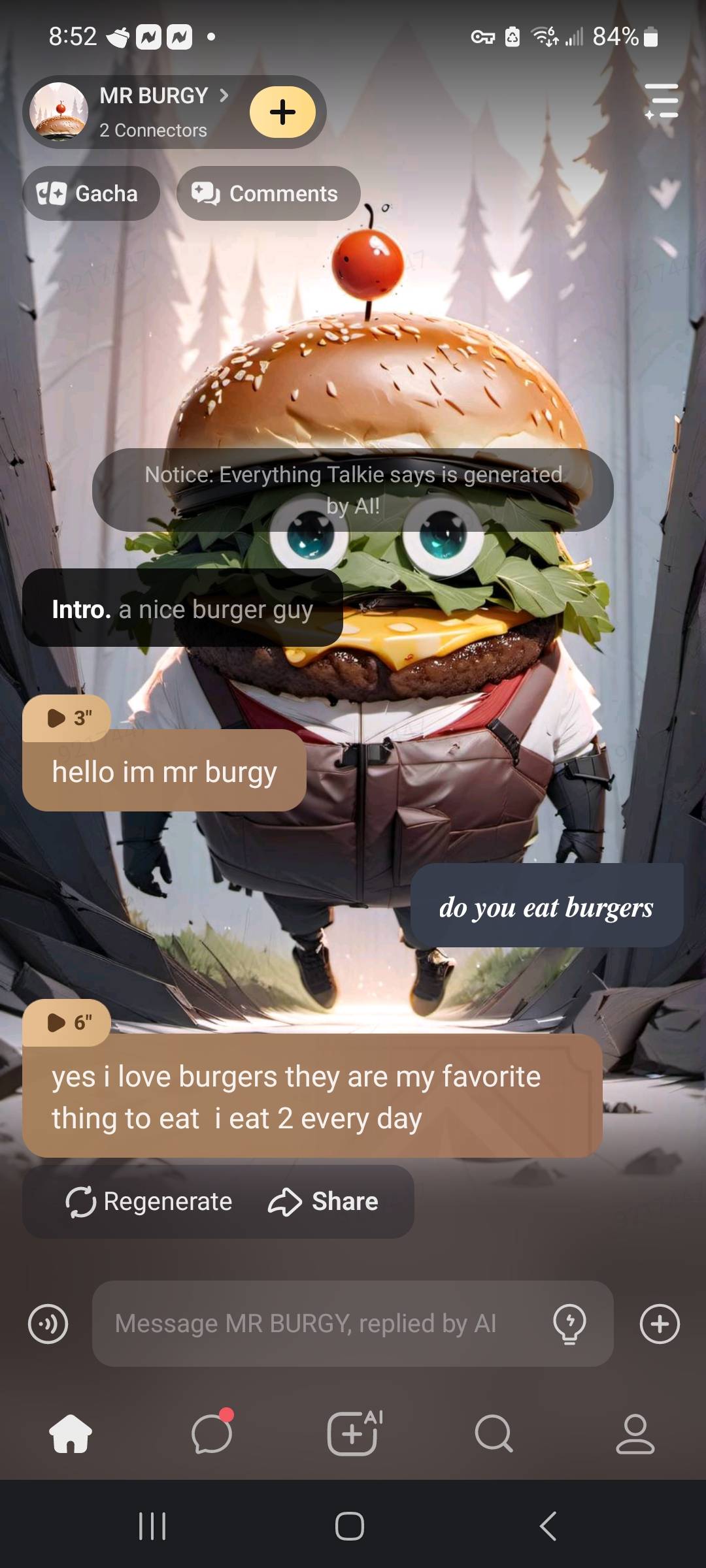Regenerate MR BURGY's last reply

click(150, 1201)
